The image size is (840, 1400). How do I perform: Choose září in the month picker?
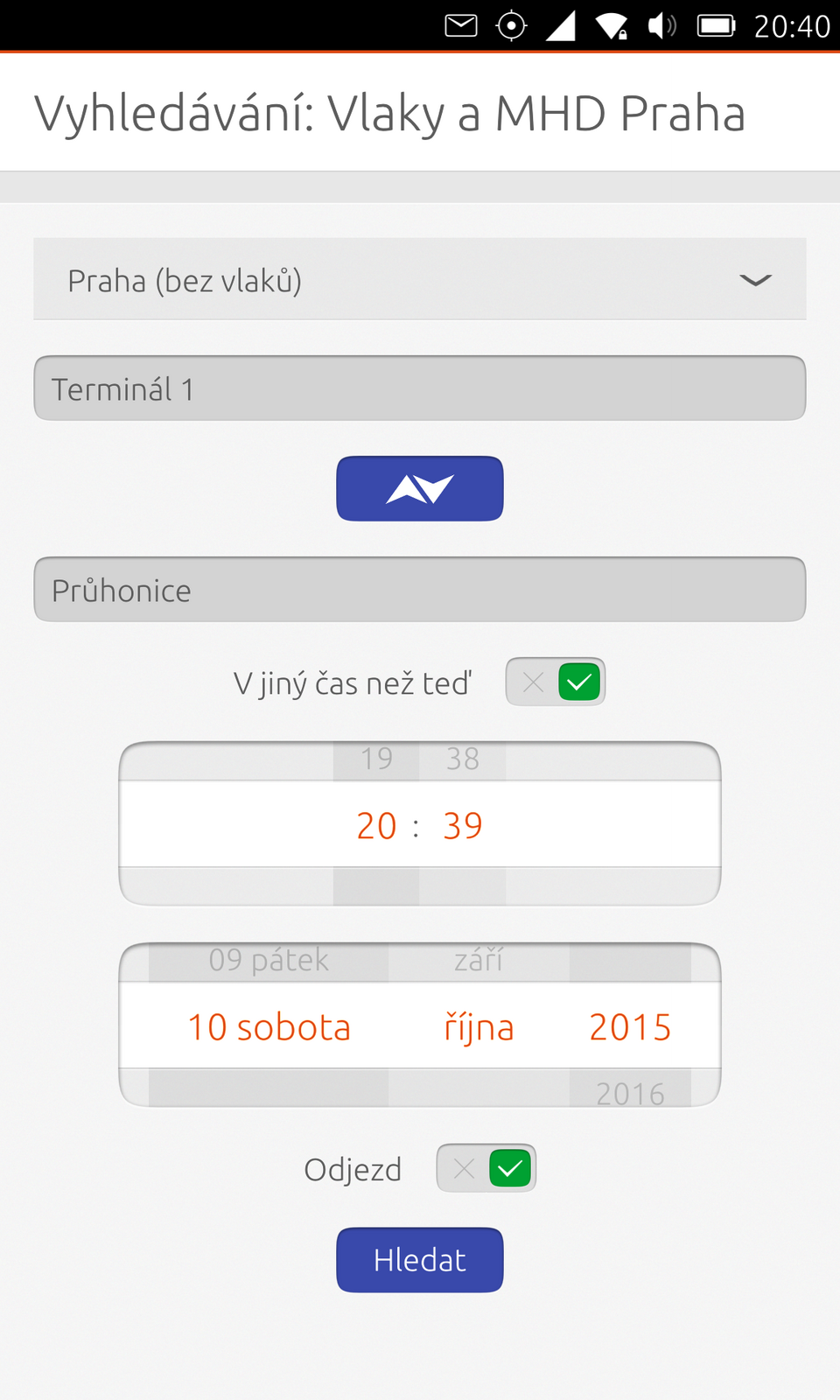[x=479, y=961]
